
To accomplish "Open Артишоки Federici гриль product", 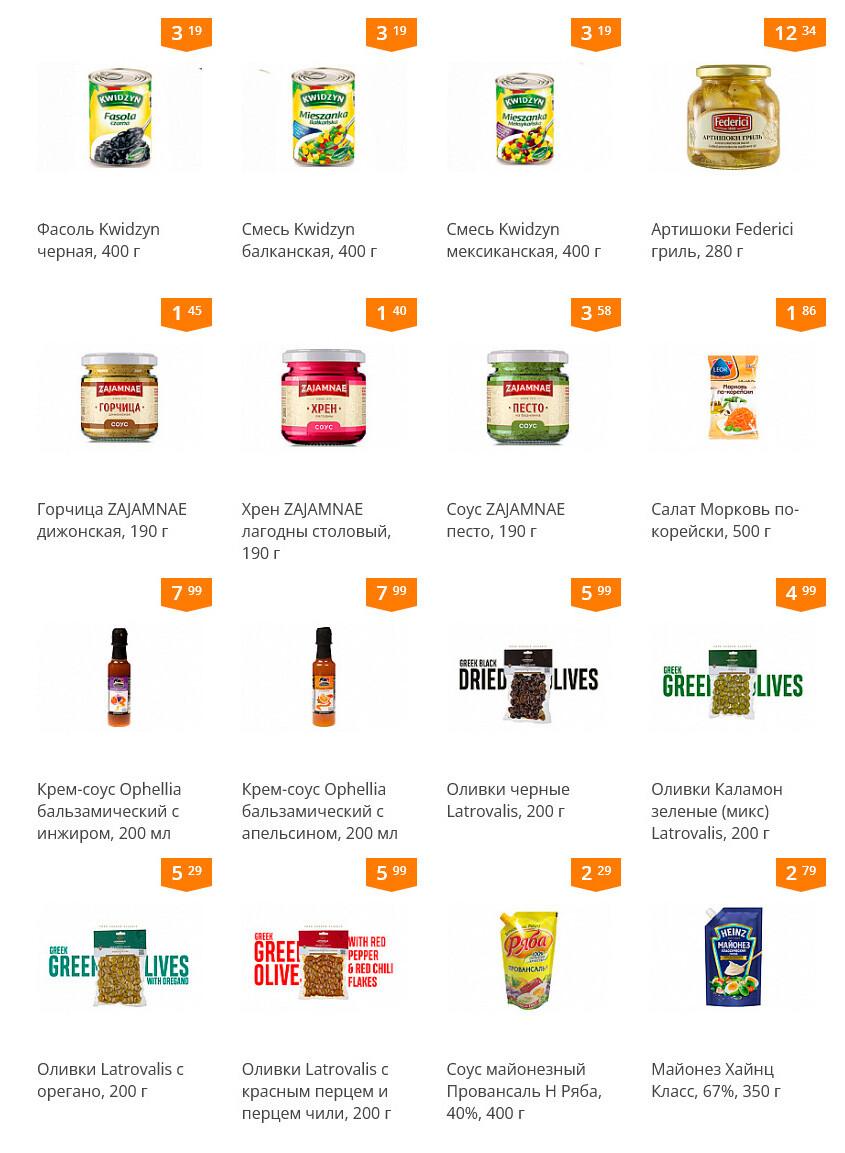I will (x=733, y=117).
